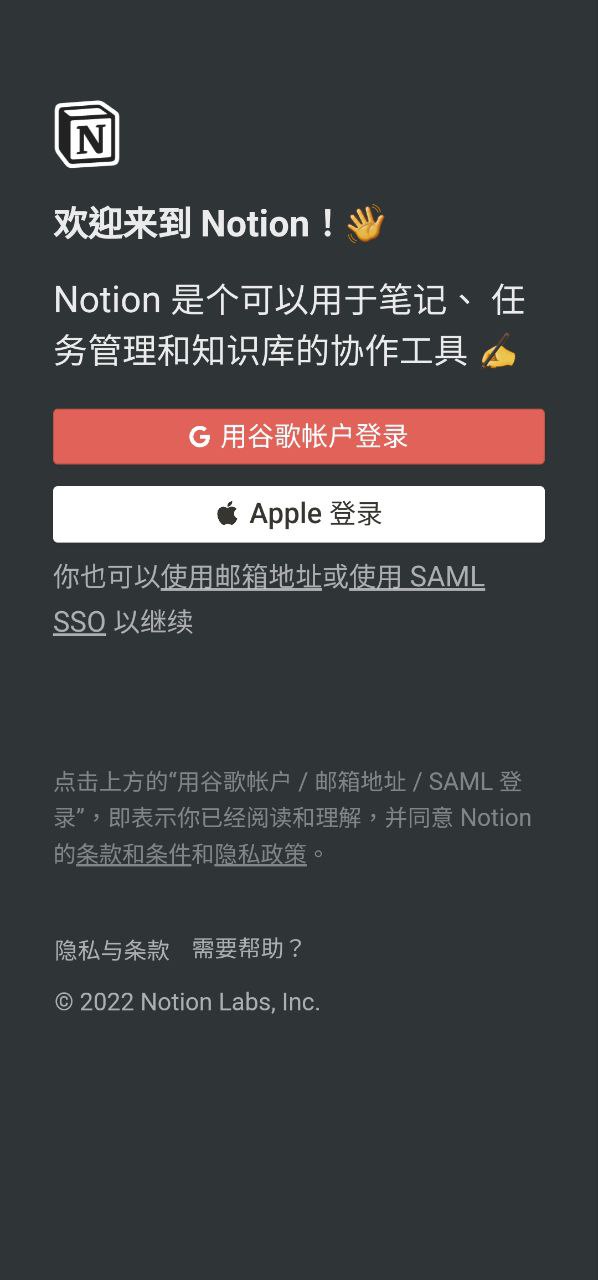The image size is (598, 1280).
Task: Choose Apple 登录 to sign in
Action: click(x=299, y=514)
